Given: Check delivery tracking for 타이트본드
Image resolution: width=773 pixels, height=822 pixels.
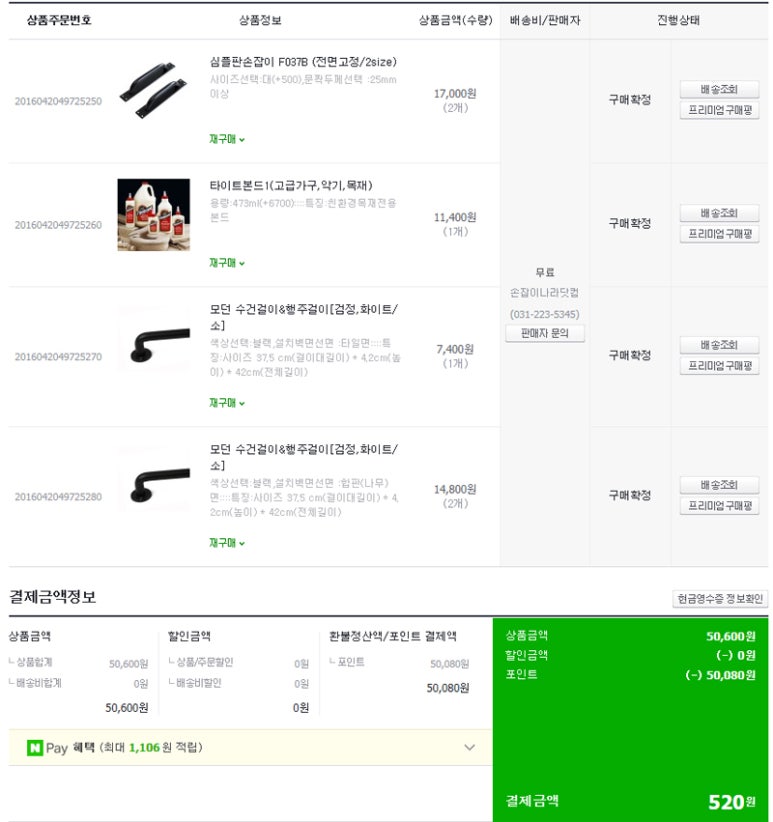Looking at the screenshot, I should (x=719, y=213).
